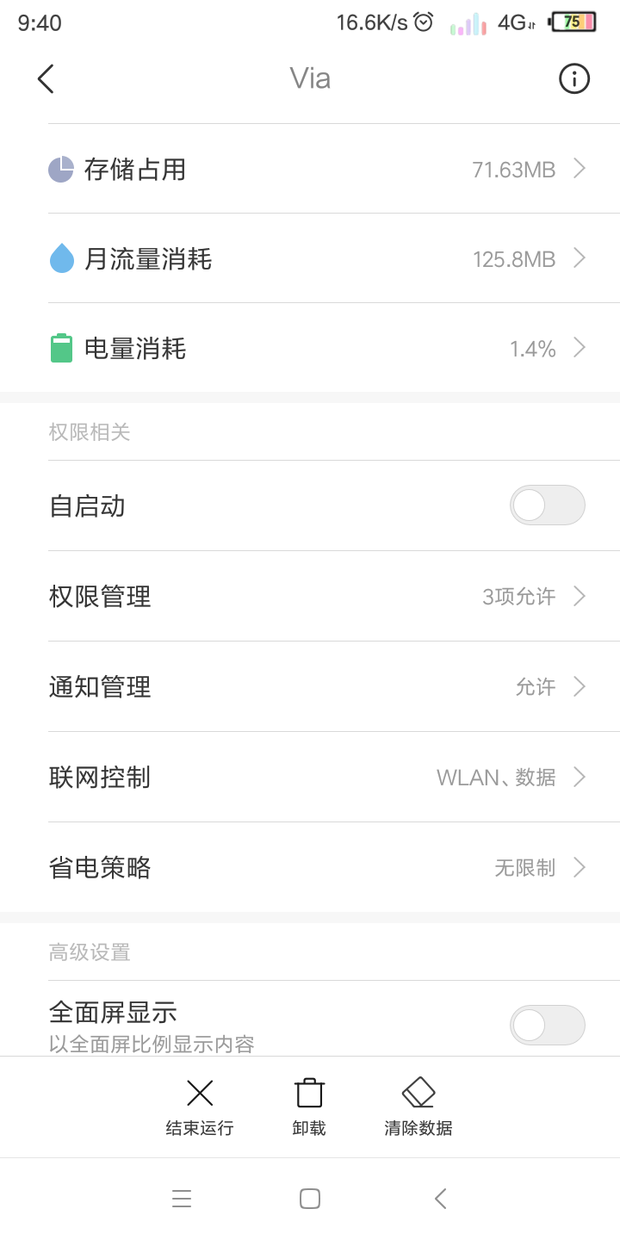Go to the home screen
The image size is (620, 1240).
[310, 1199]
